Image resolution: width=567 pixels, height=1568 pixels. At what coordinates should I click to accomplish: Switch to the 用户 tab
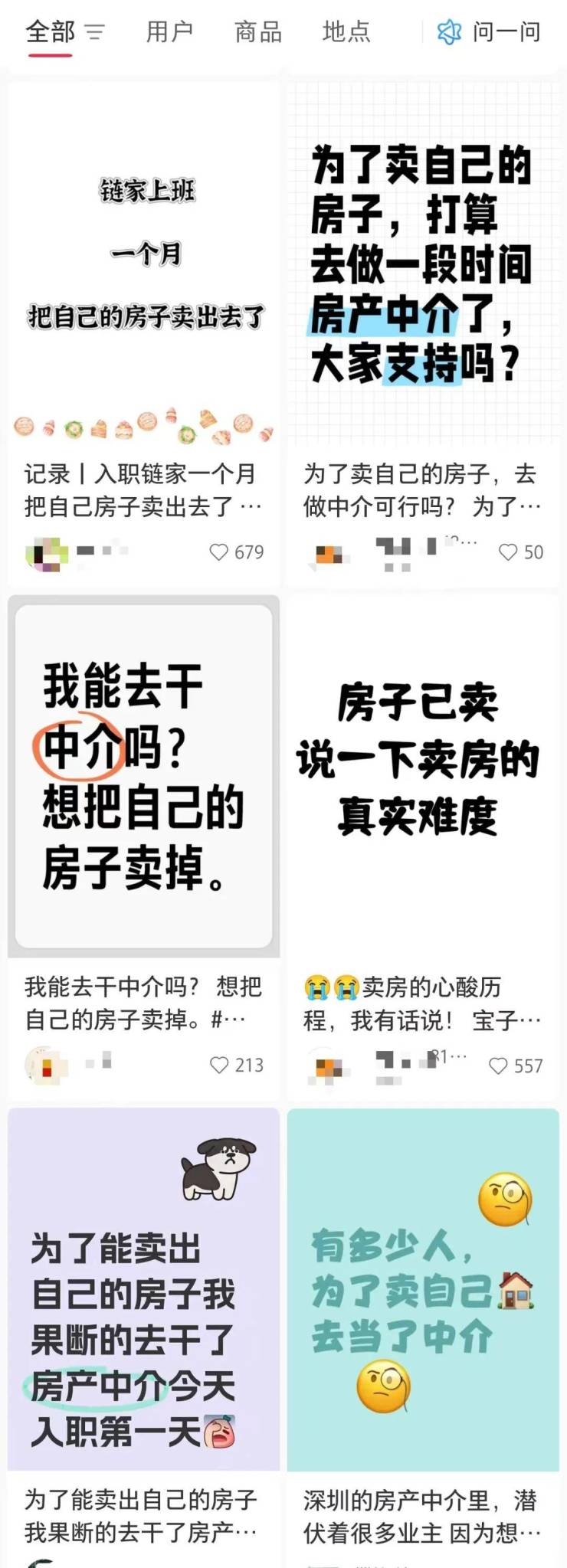pos(169,32)
